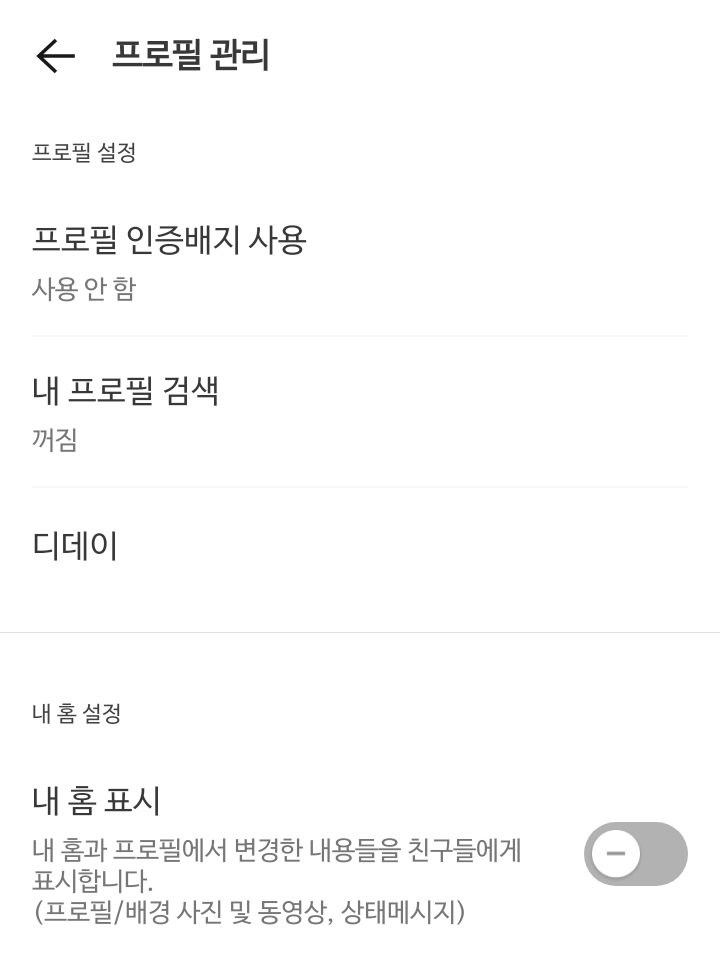Toggle the 내 홈 표시 switch

(x=635, y=854)
